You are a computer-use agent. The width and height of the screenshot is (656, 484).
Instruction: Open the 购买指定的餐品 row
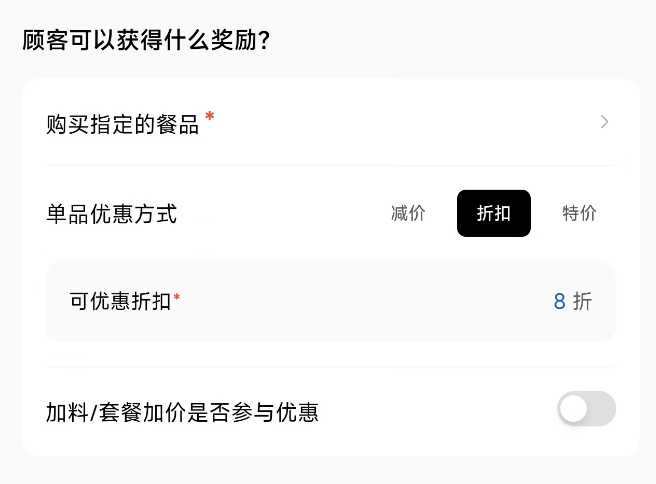coord(328,123)
